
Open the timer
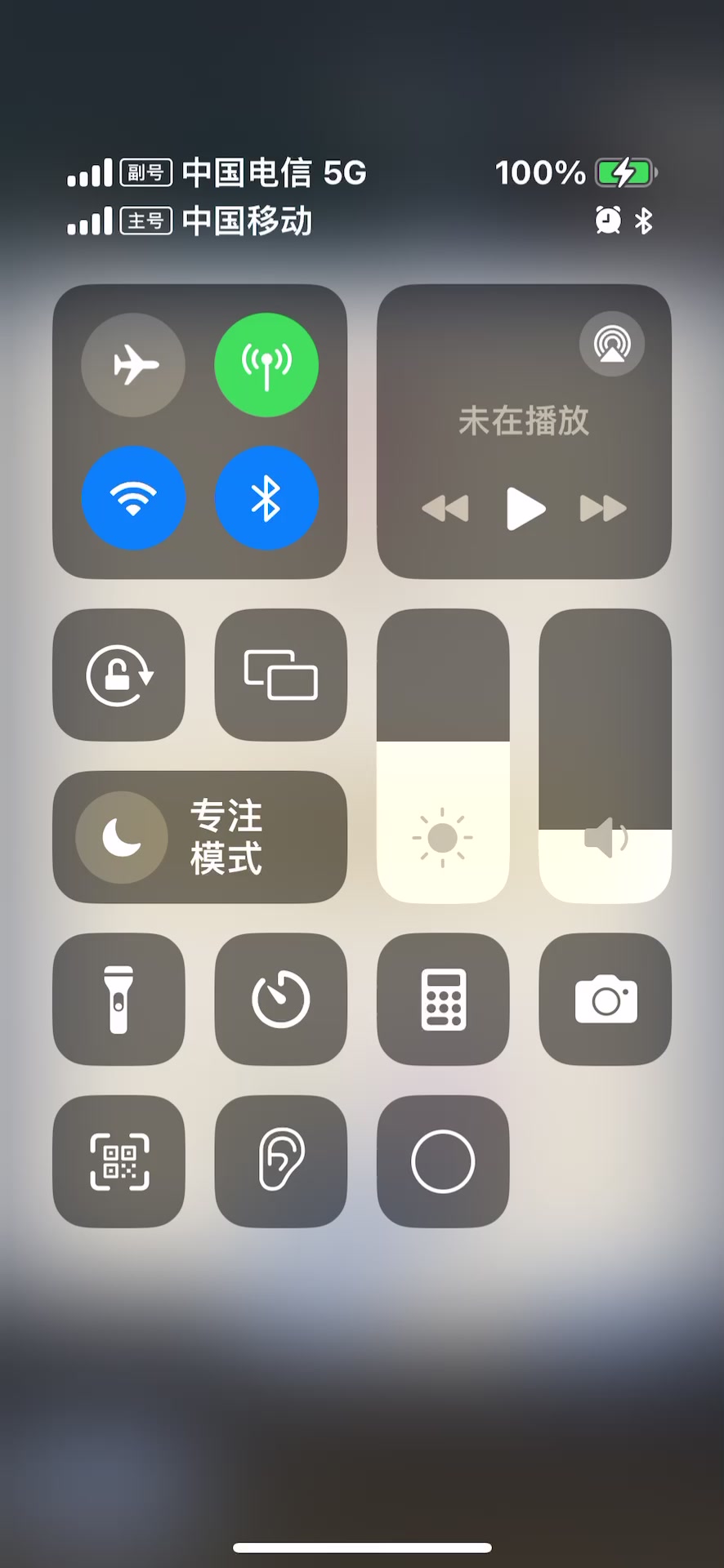281,999
